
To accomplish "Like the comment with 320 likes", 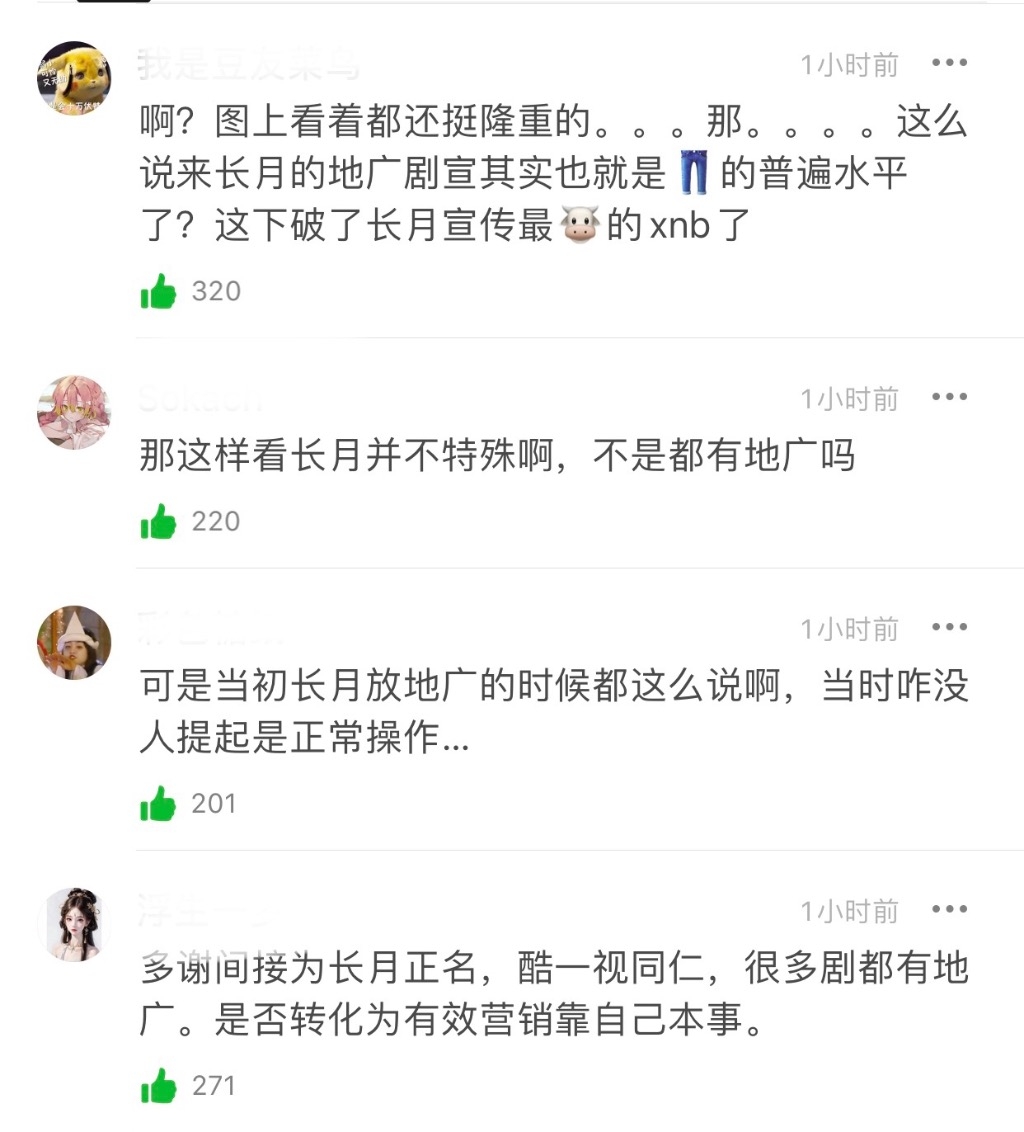I will coord(159,292).
